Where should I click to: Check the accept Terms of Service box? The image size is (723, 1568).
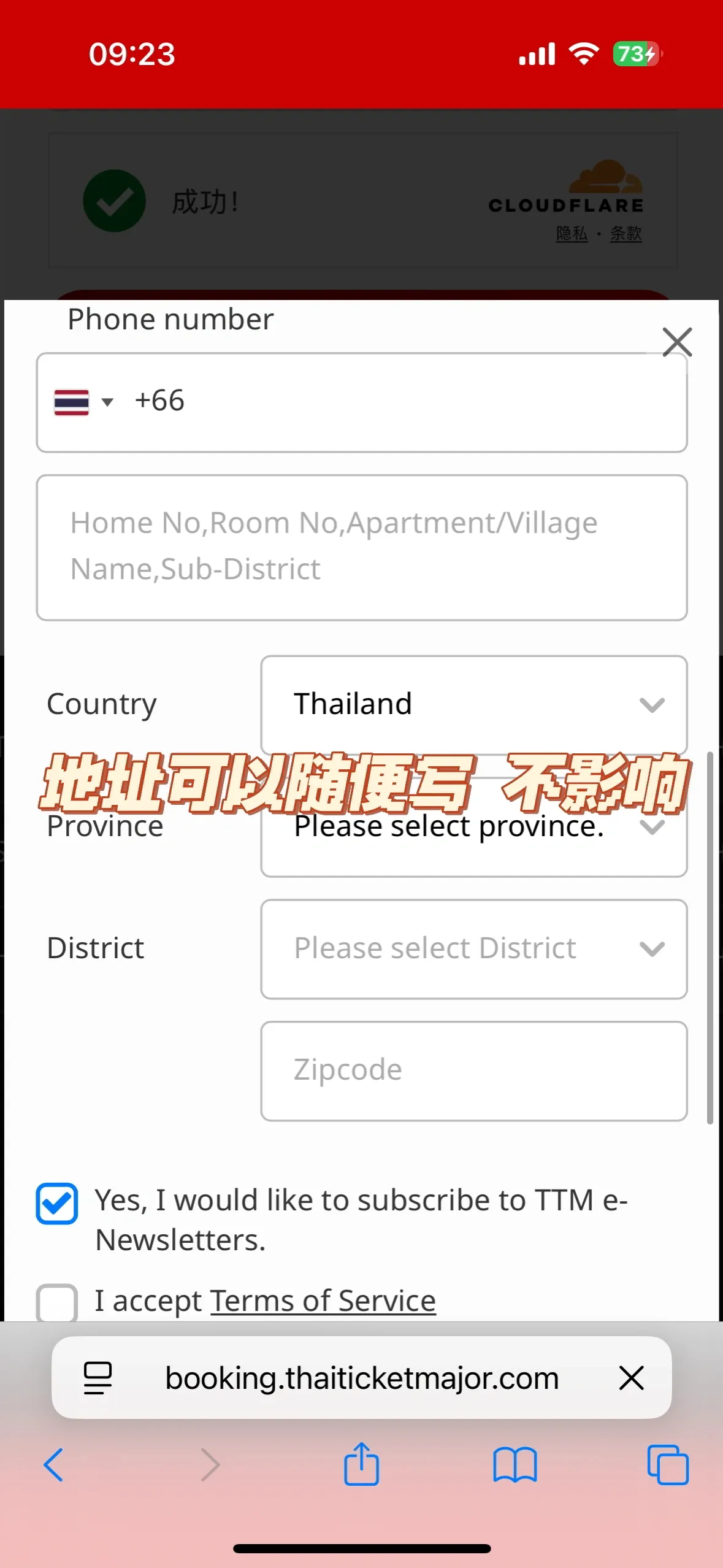[57, 1302]
